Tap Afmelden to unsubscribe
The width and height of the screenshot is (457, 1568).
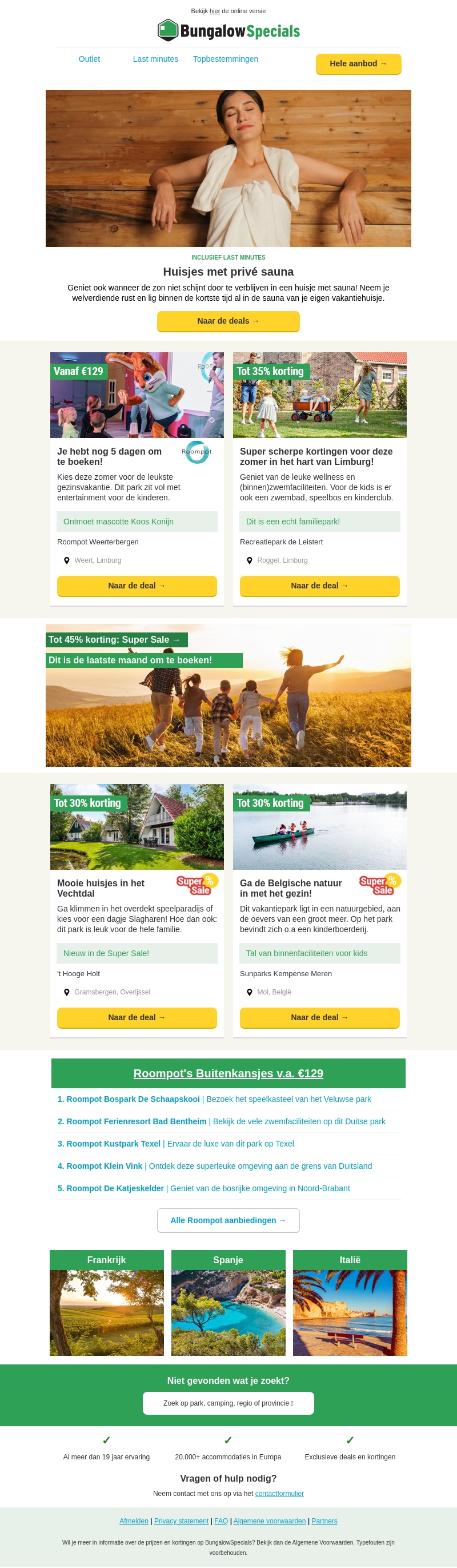pyautogui.click(x=134, y=1521)
